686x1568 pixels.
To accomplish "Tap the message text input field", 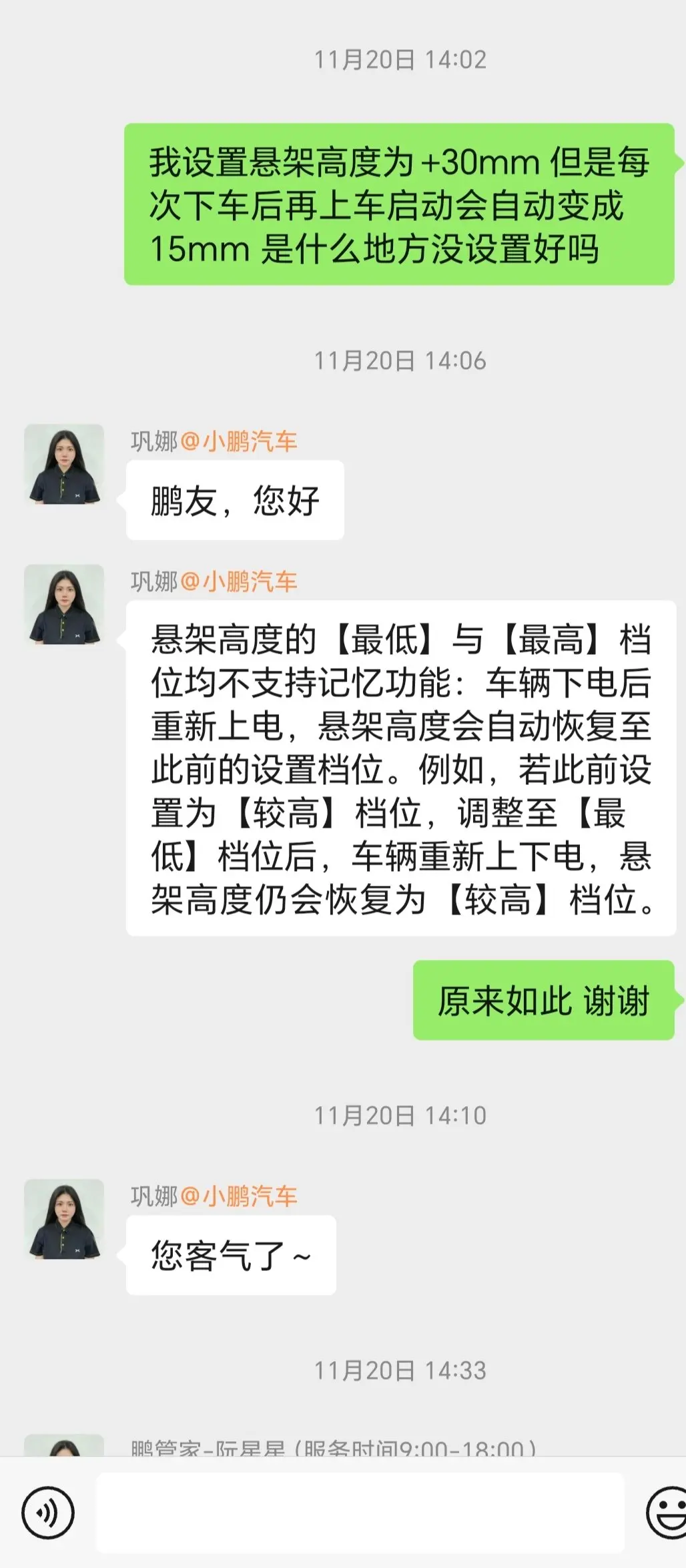I will click(360, 1513).
